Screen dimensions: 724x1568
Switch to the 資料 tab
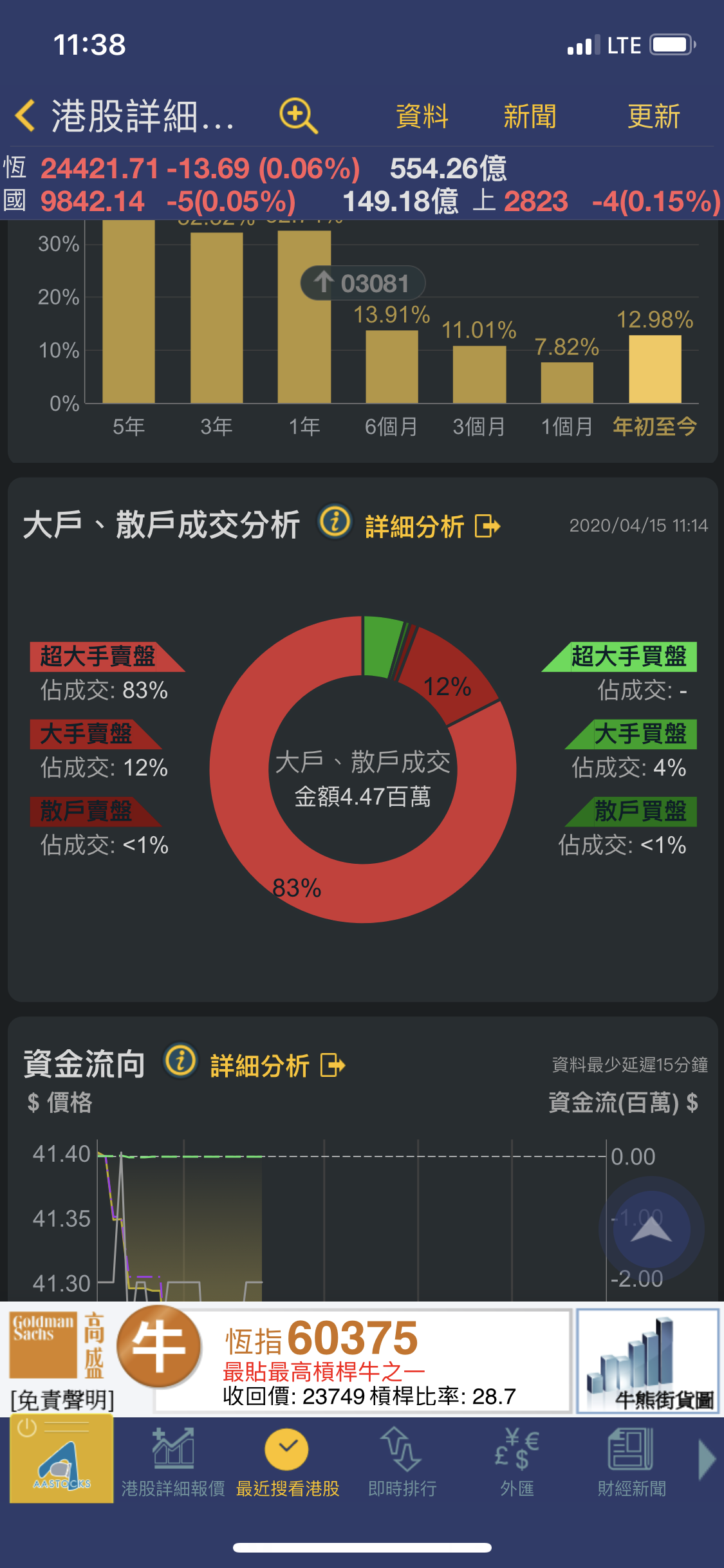coord(422,115)
